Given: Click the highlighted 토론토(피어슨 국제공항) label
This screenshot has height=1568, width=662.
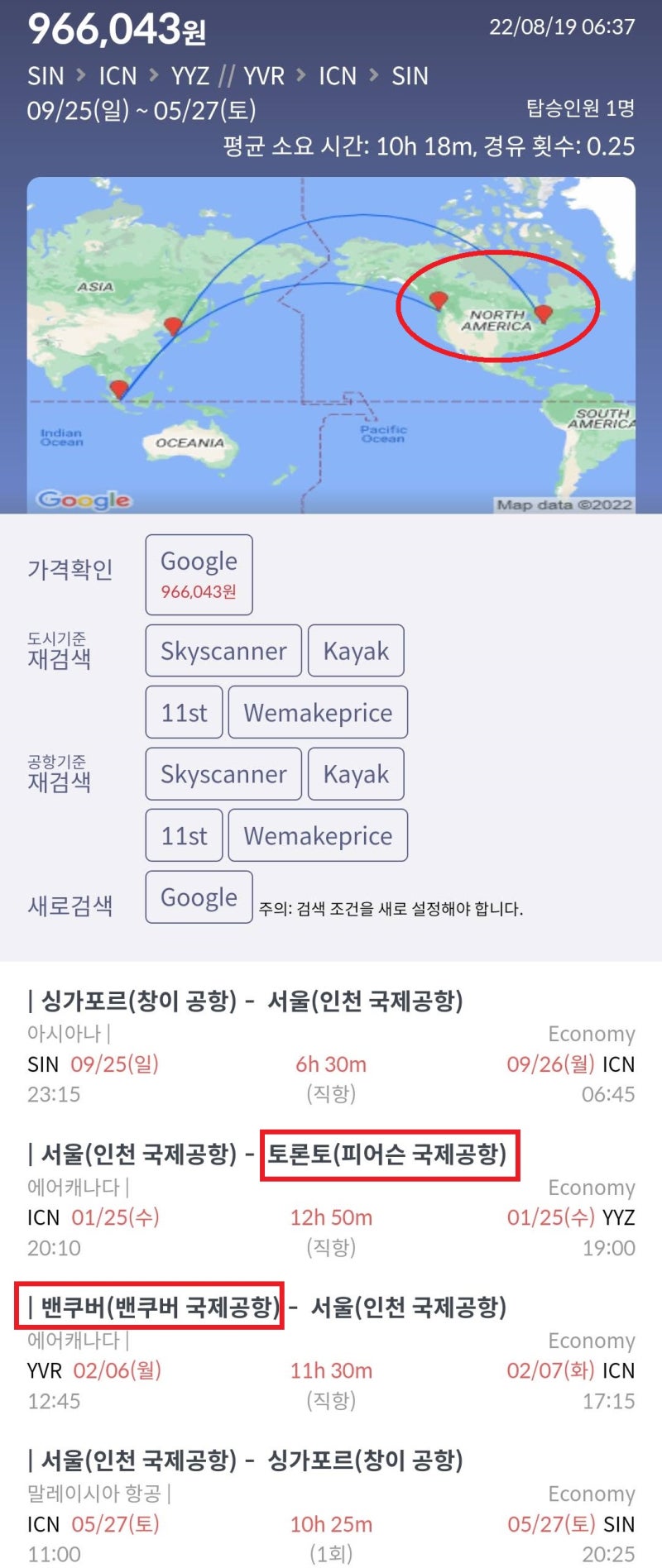Looking at the screenshot, I should point(391,1157).
